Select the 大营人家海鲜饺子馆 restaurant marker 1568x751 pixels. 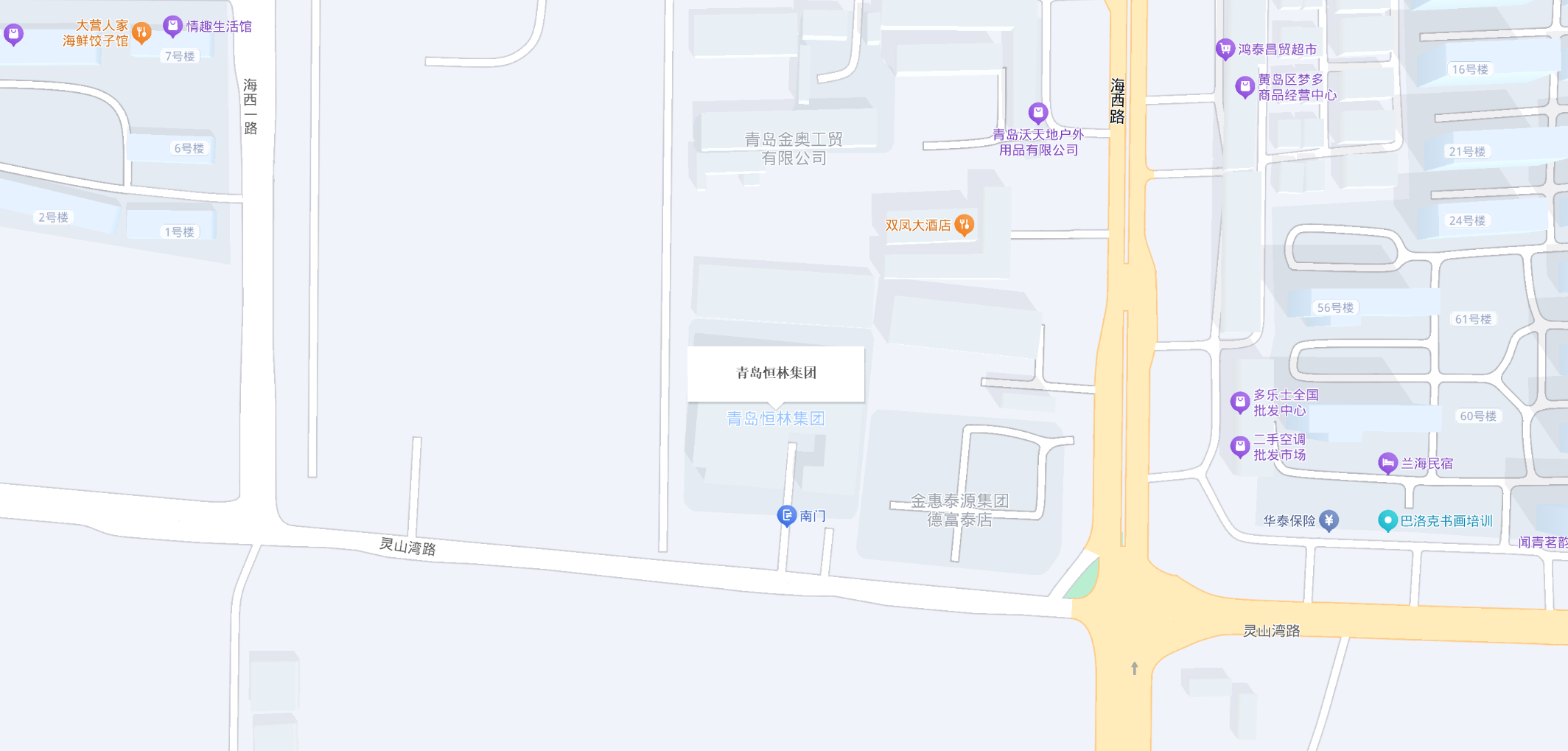click(x=142, y=32)
